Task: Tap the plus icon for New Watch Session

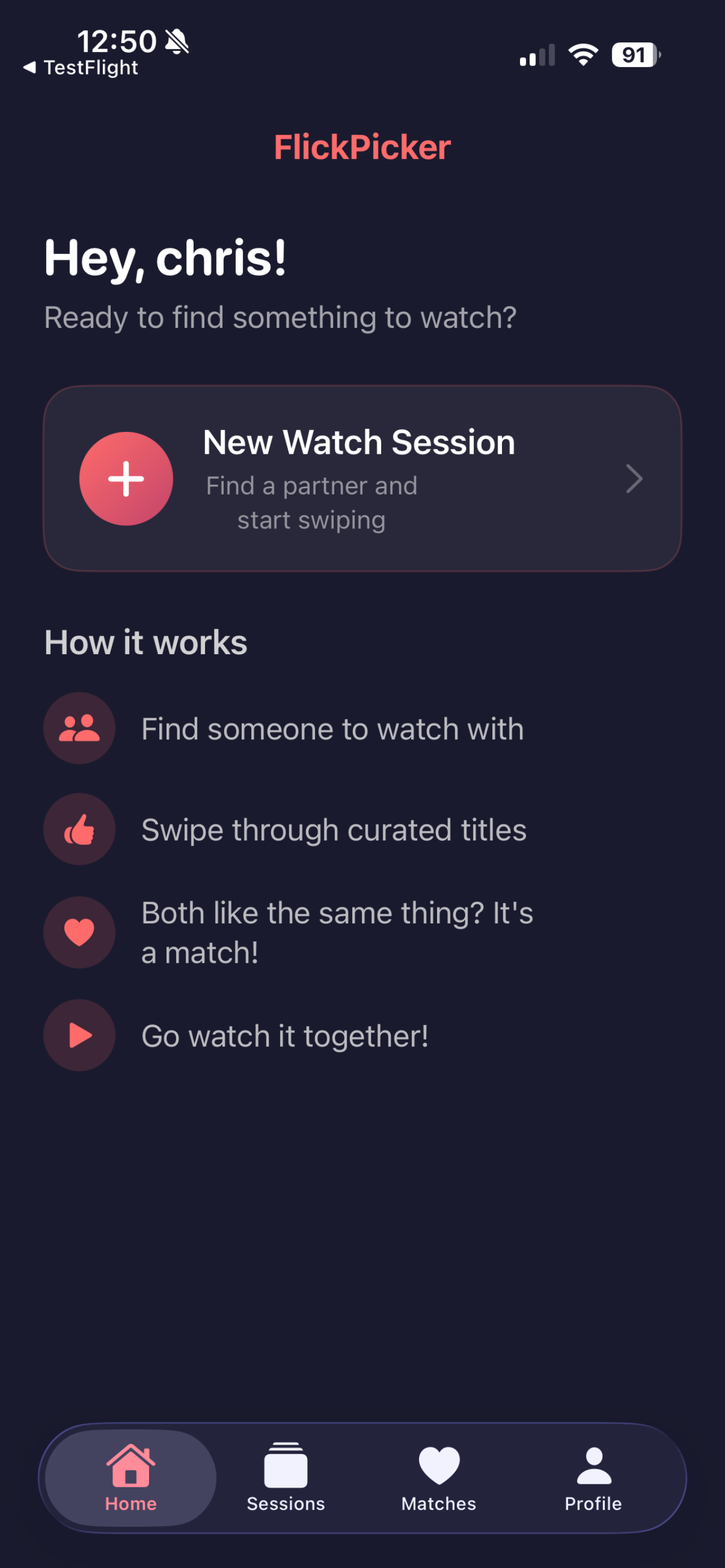Action: 126,479
